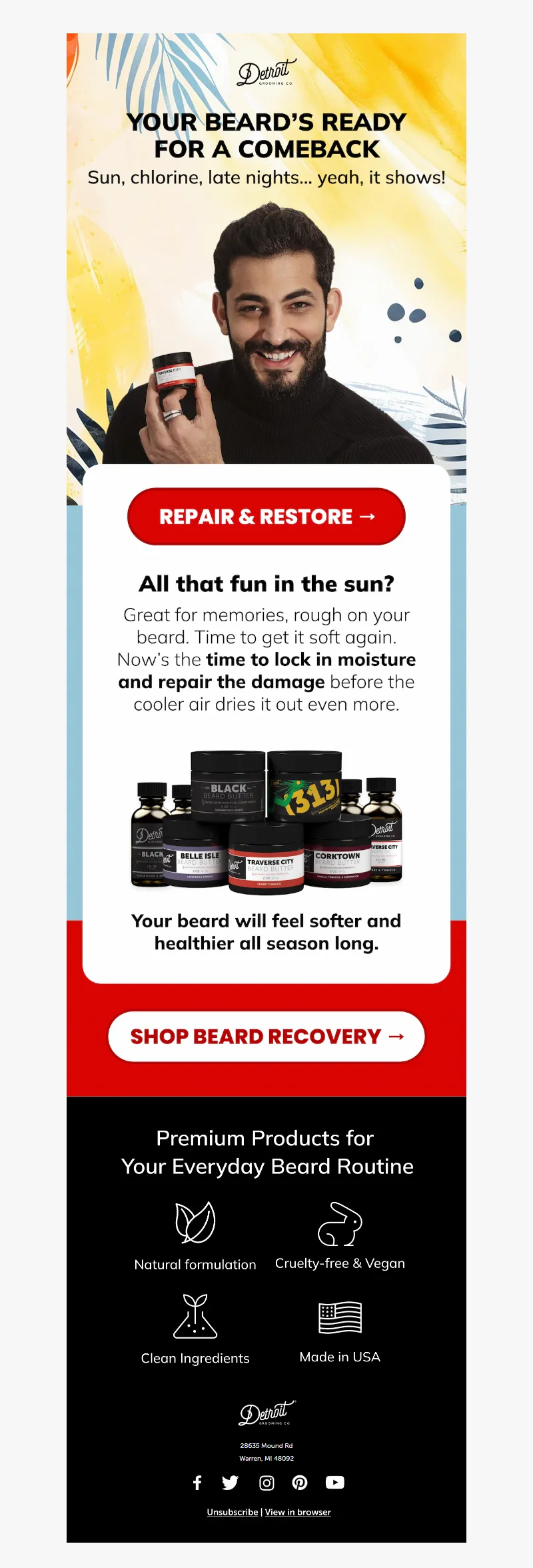Select the View in browser link

298,1512
